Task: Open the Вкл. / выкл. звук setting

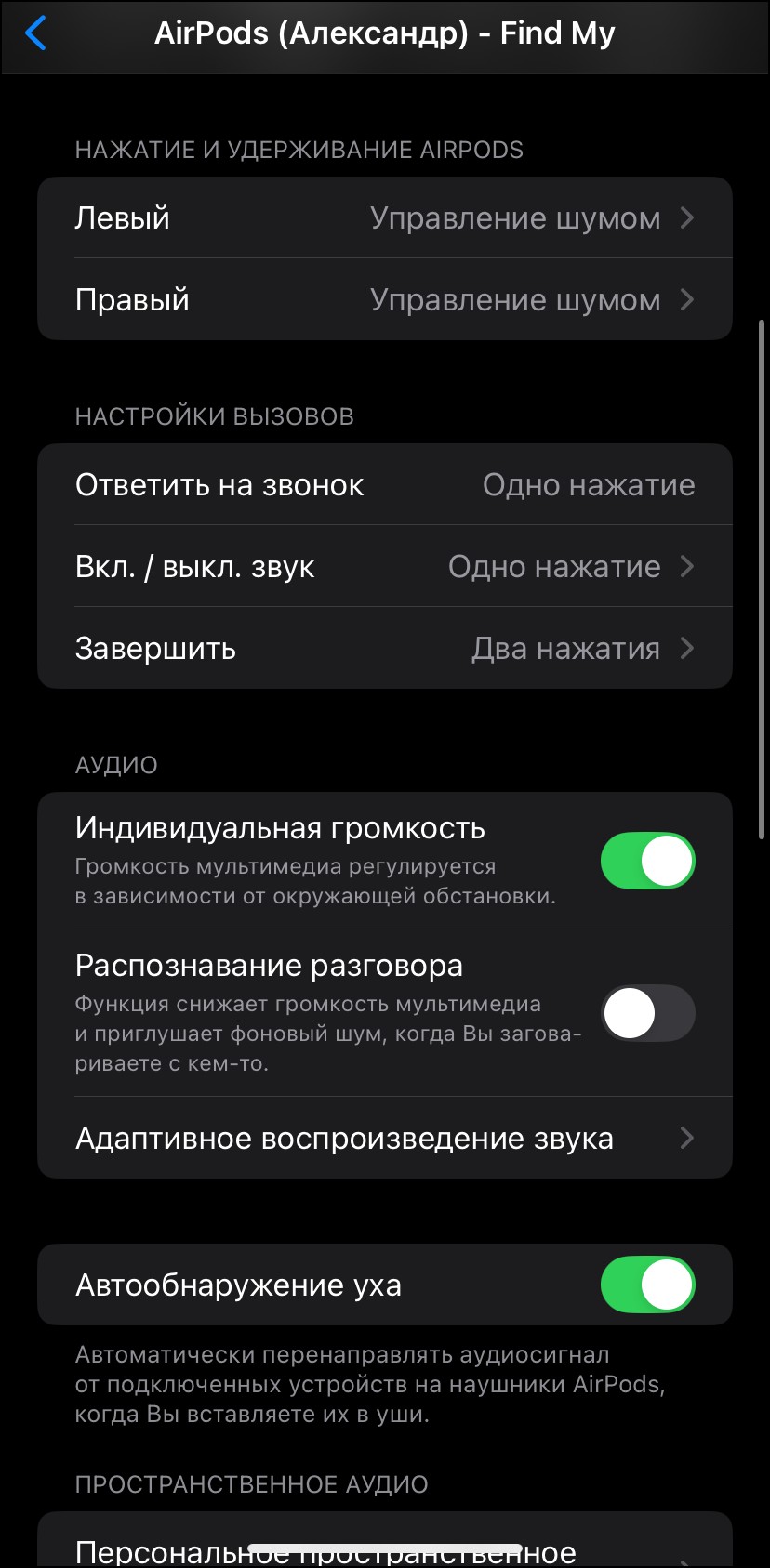Action: click(385, 567)
